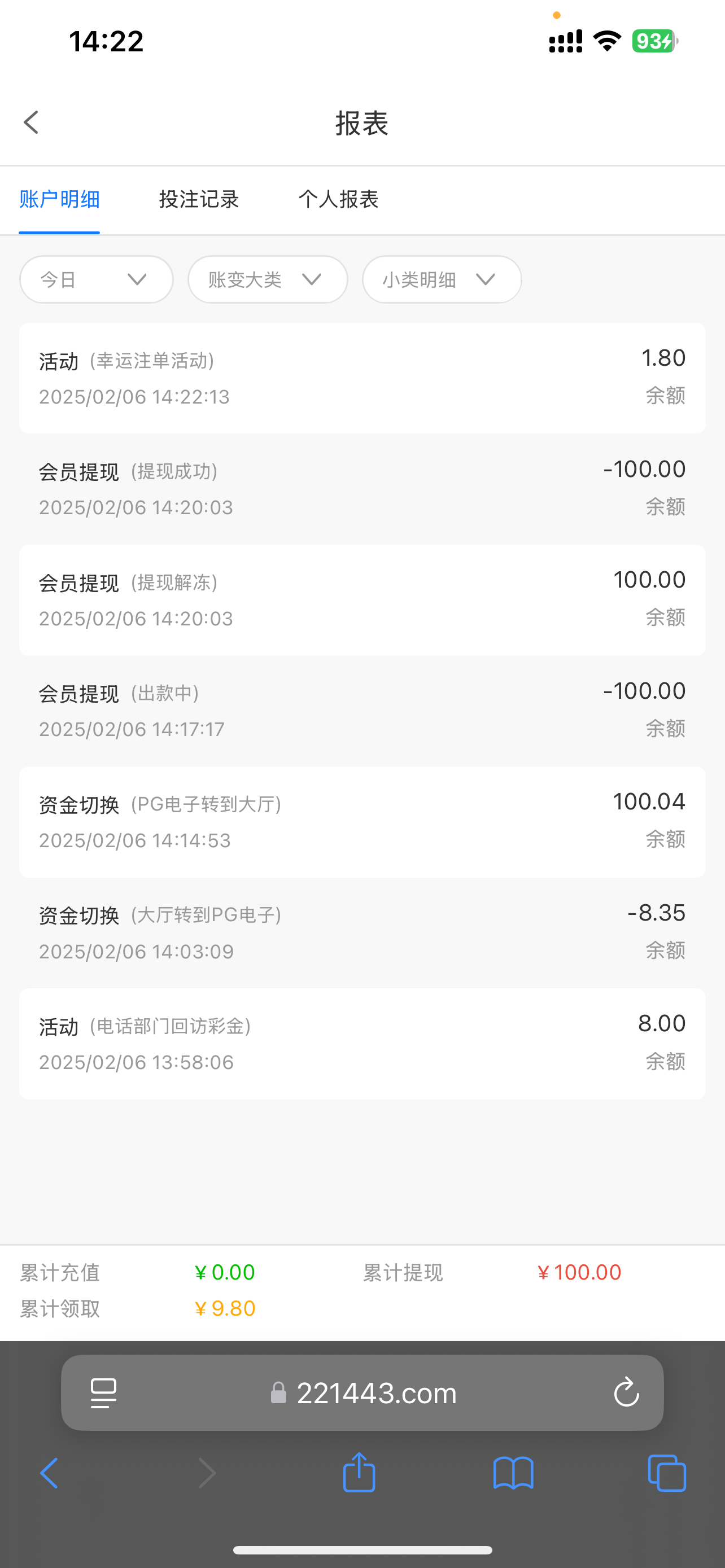The width and height of the screenshot is (725, 1568).
Task: Show all open Safari tabs
Action: tap(667, 1473)
